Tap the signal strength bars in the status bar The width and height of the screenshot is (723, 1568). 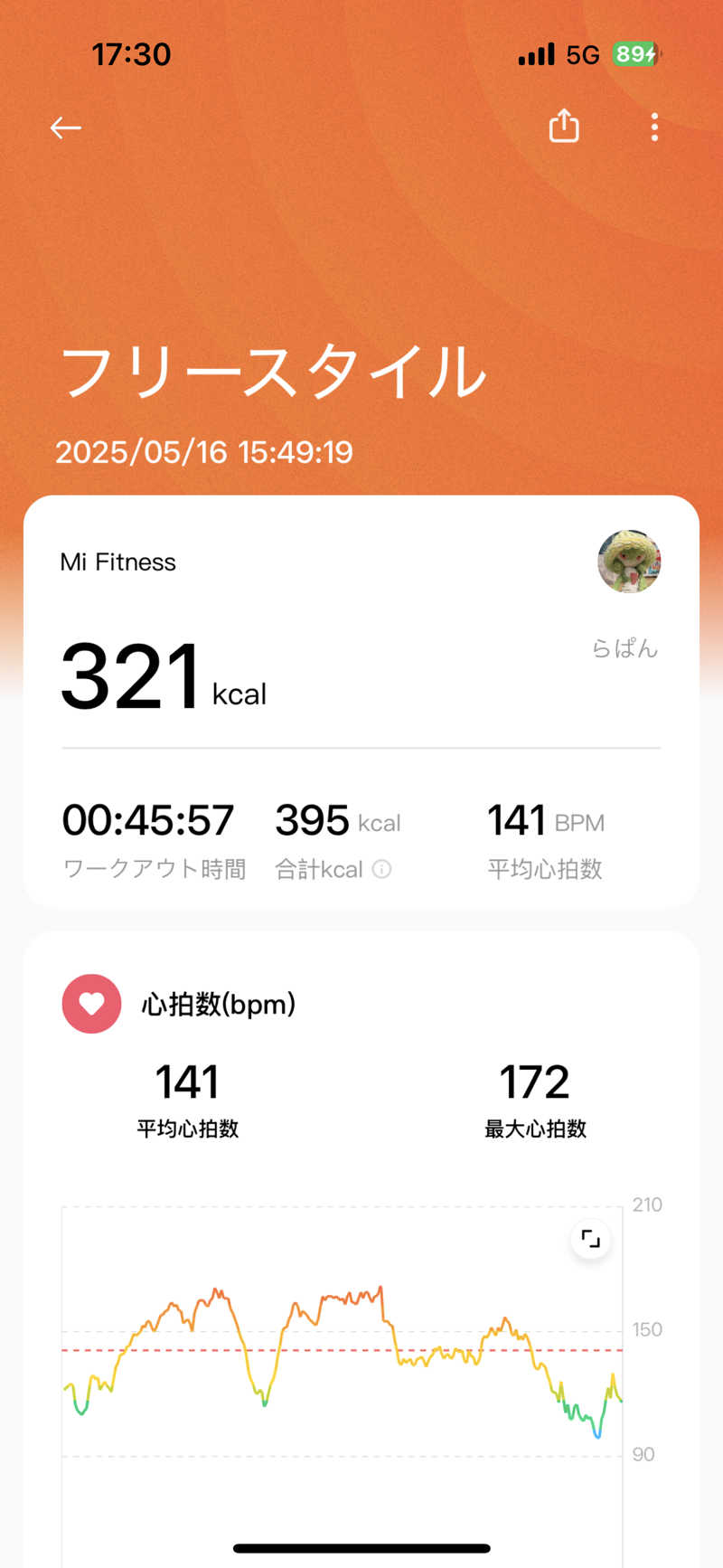536,54
